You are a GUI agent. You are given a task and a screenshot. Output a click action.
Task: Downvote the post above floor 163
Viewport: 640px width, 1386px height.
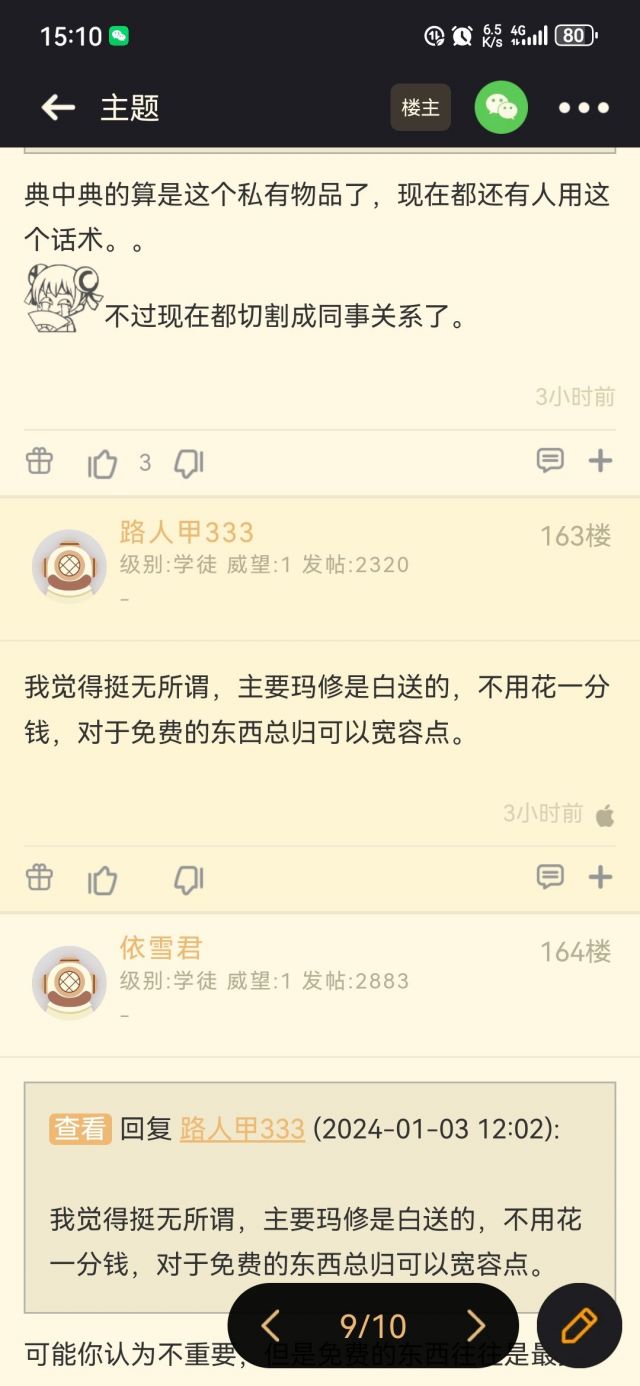[x=188, y=462]
